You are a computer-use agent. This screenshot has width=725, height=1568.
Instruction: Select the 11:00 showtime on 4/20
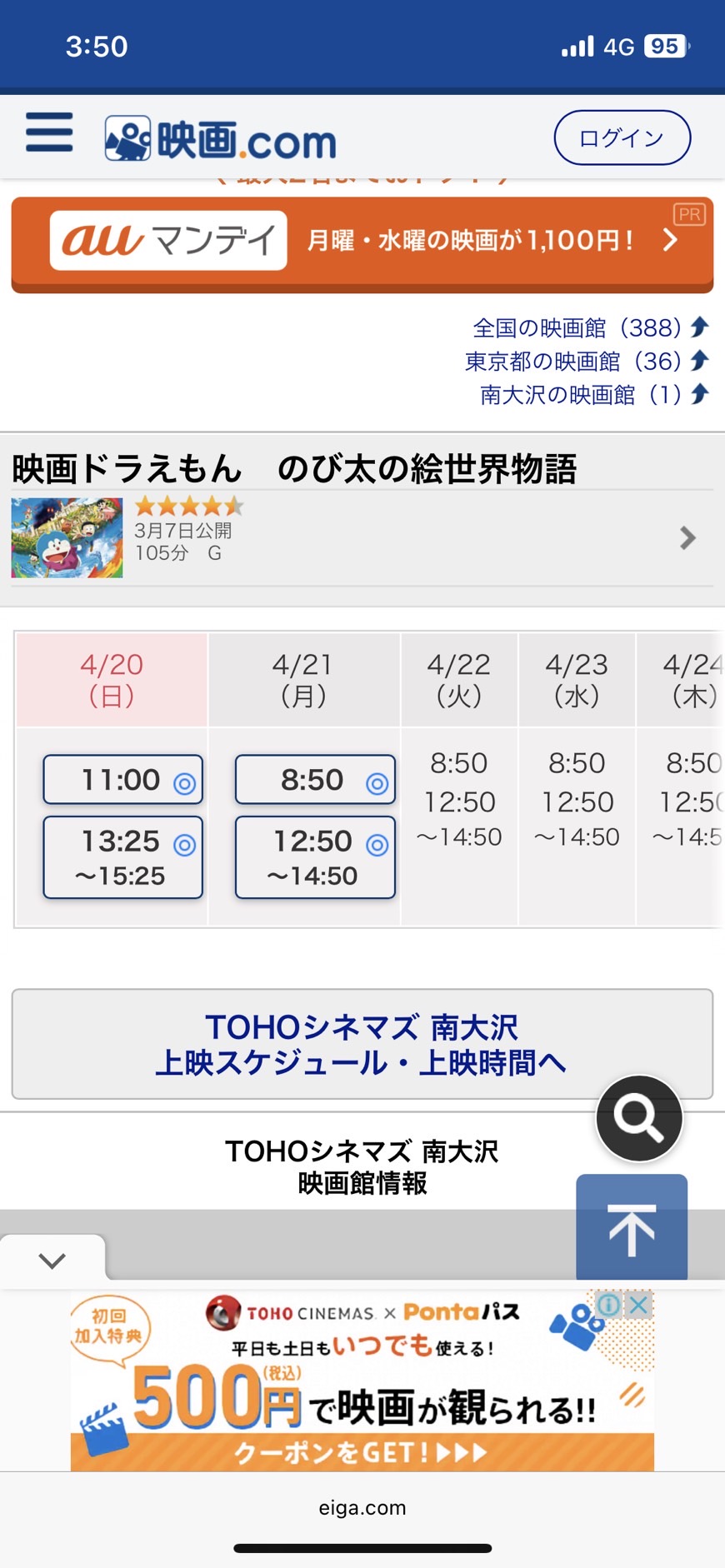point(122,780)
